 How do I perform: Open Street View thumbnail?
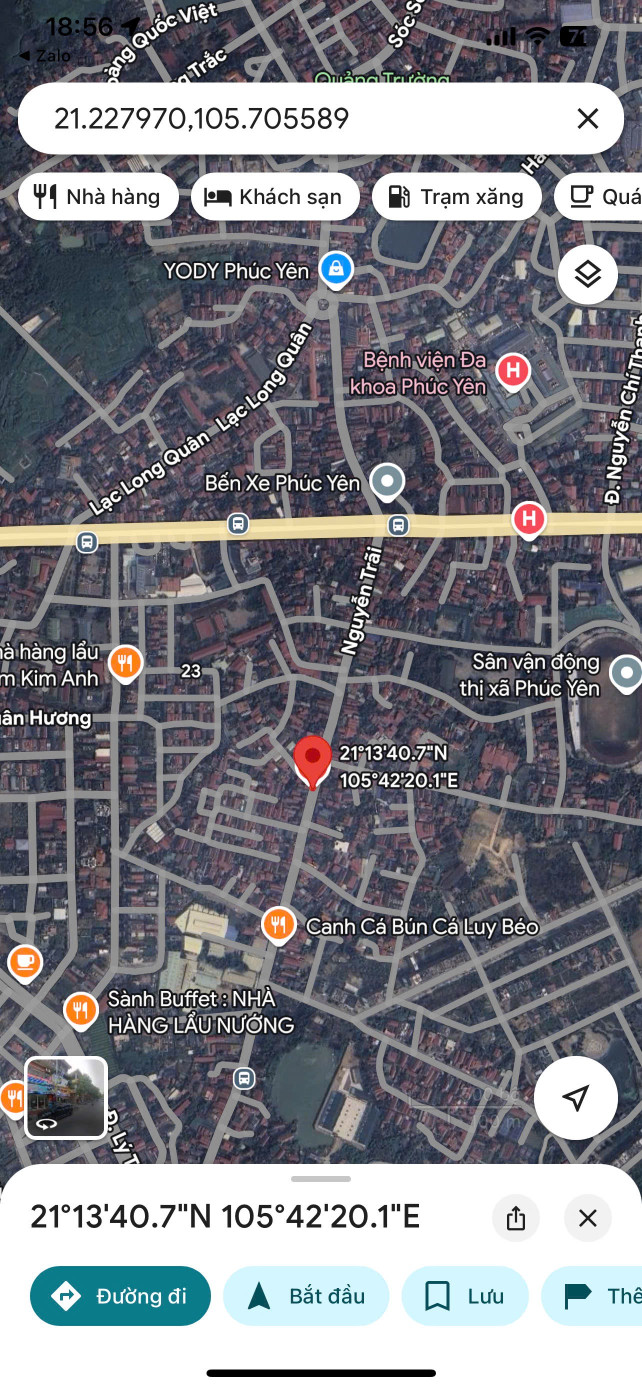pyautogui.click(x=66, y=1097)
